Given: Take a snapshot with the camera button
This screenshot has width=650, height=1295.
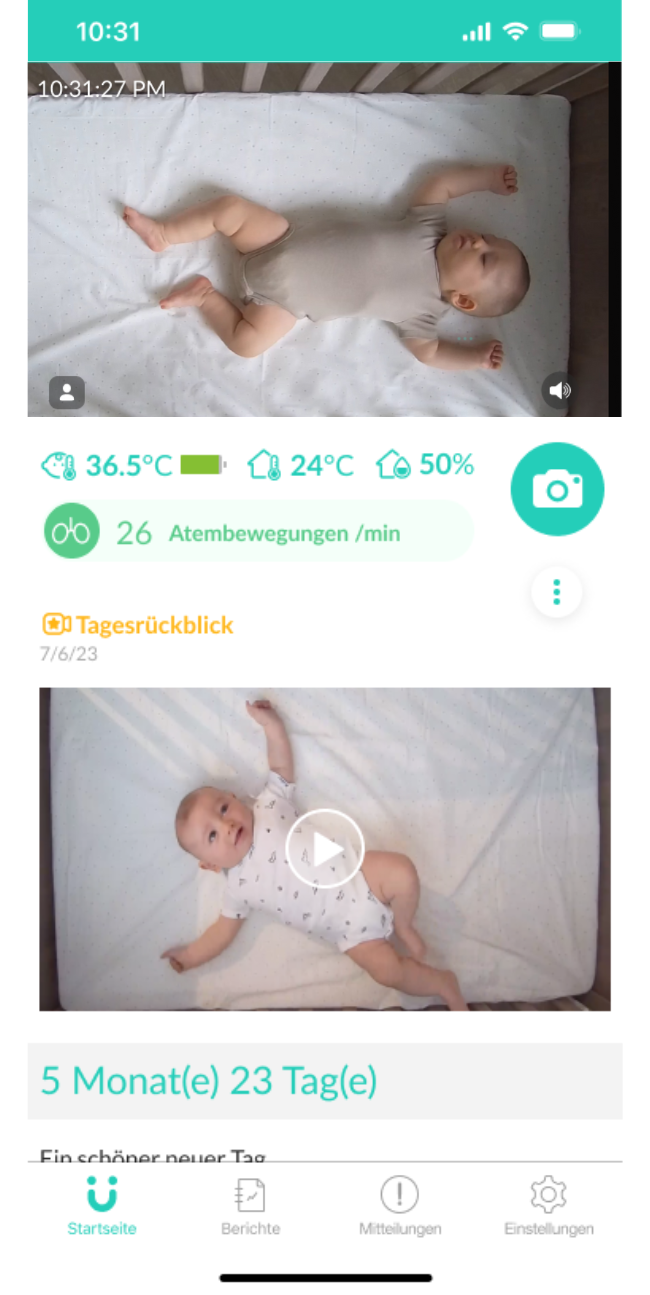Looking at the screenshot, I should click(x=557, y=490).
